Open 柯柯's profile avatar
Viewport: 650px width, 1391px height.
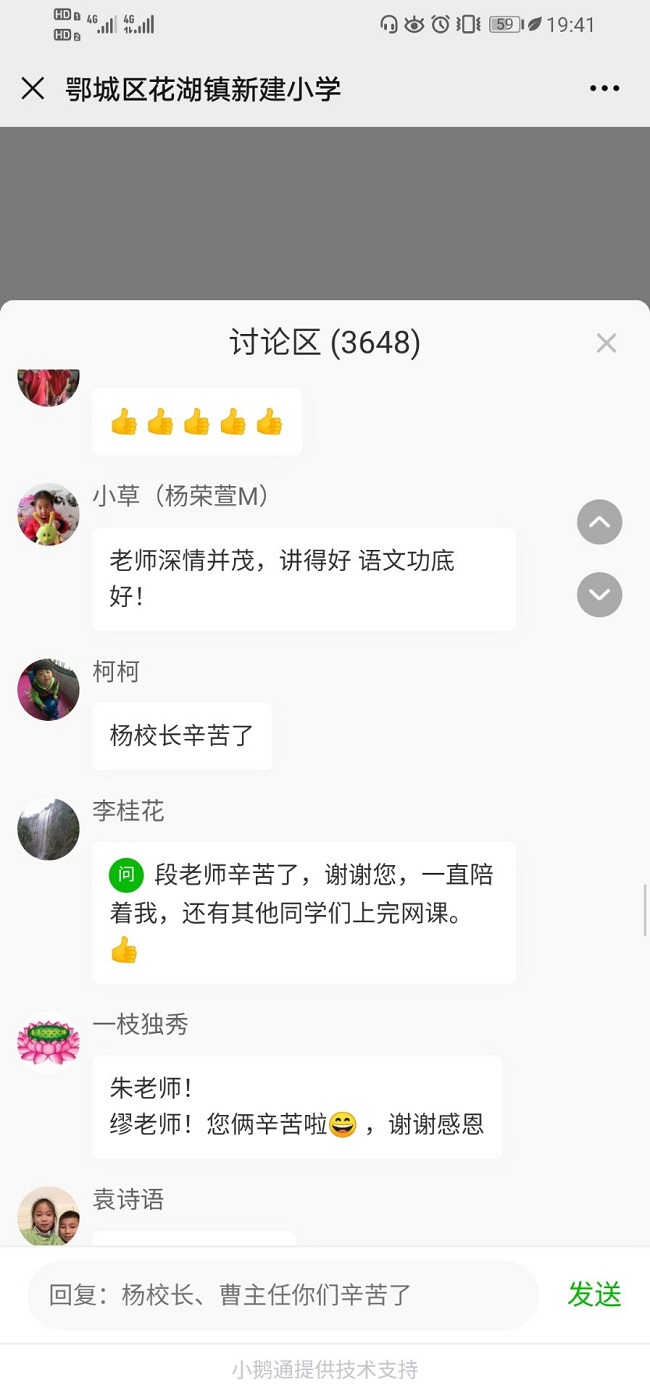48,690
